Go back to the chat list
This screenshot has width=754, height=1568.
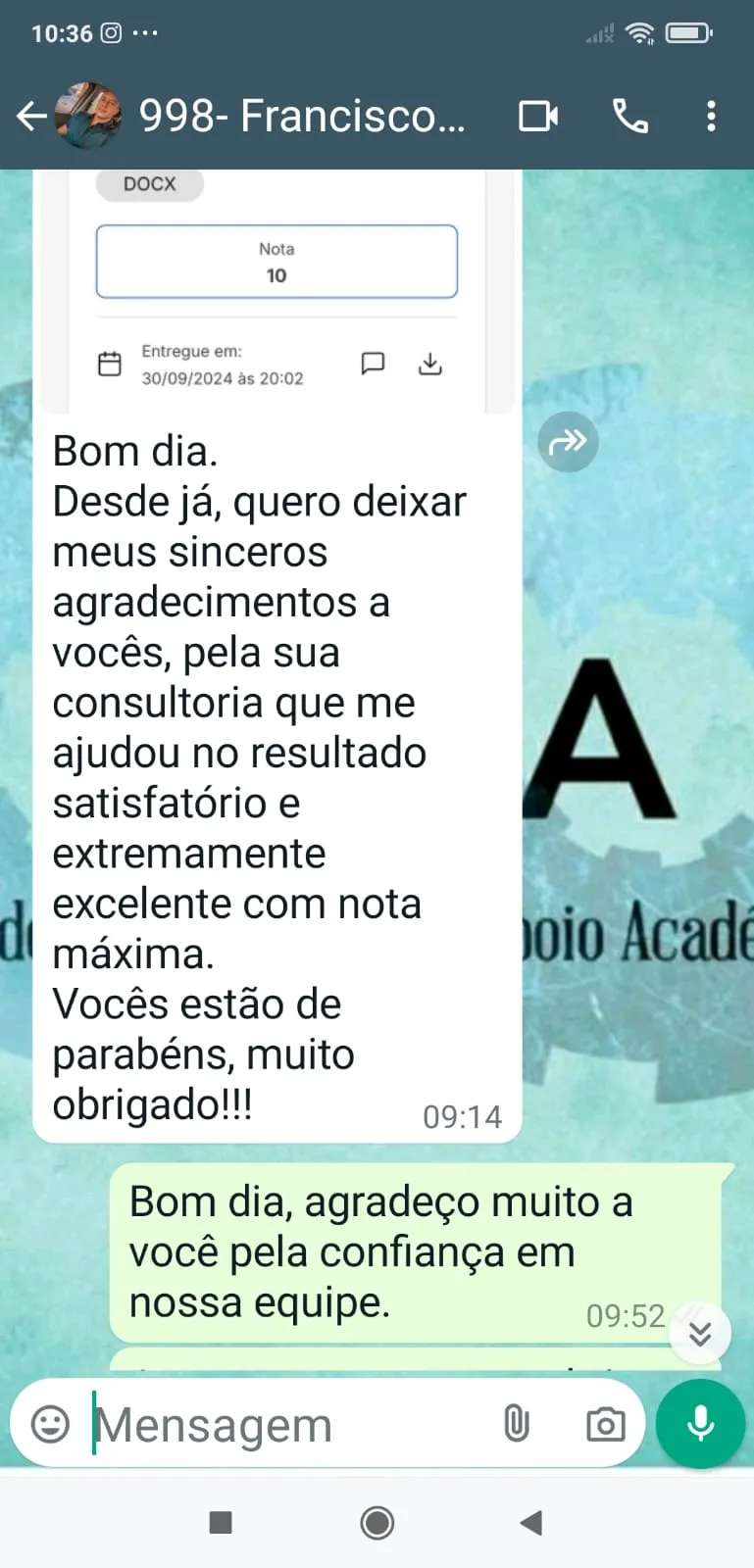(x=31, y=117)
